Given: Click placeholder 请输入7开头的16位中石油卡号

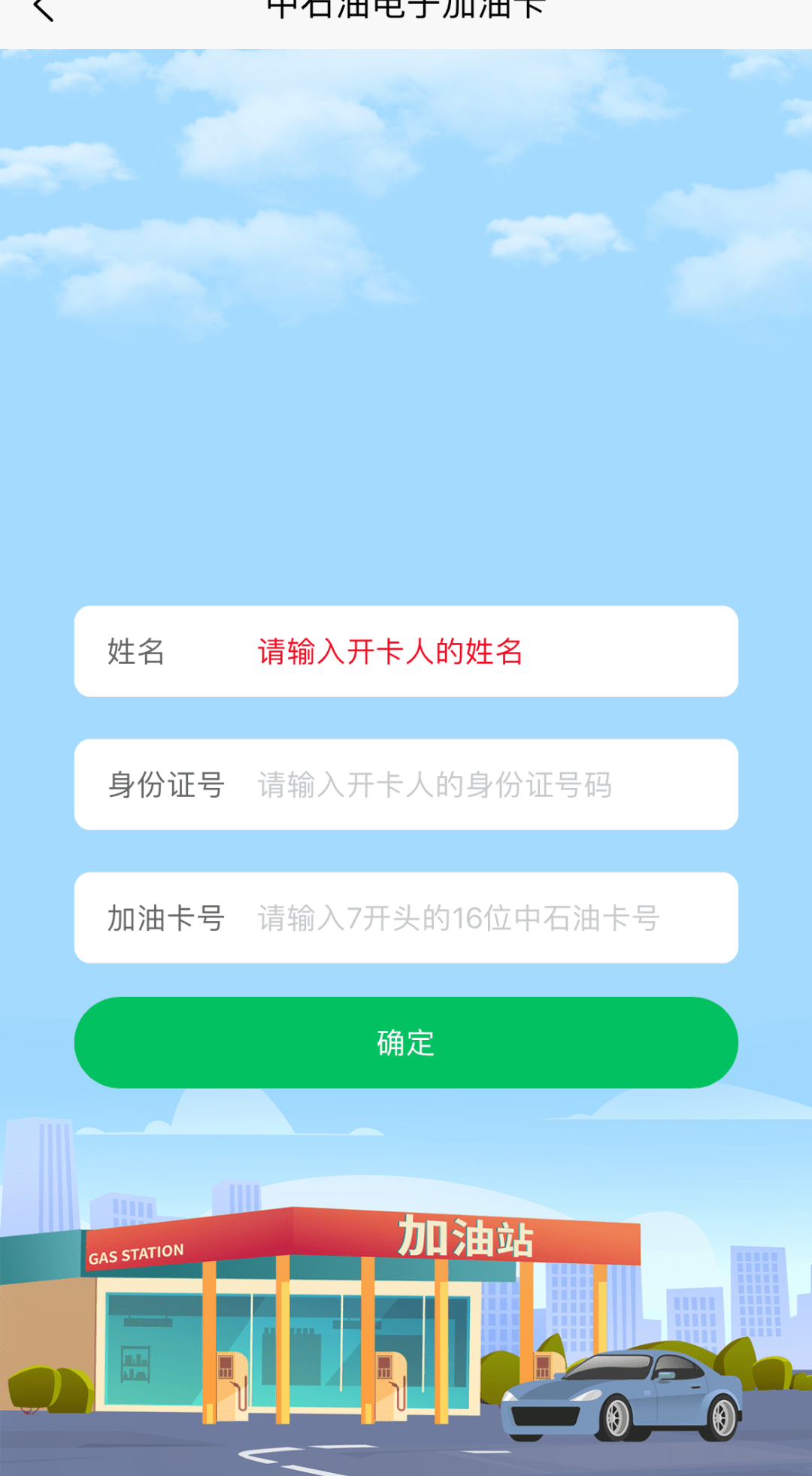Looking at the screenshot, I should coord(459,917).
